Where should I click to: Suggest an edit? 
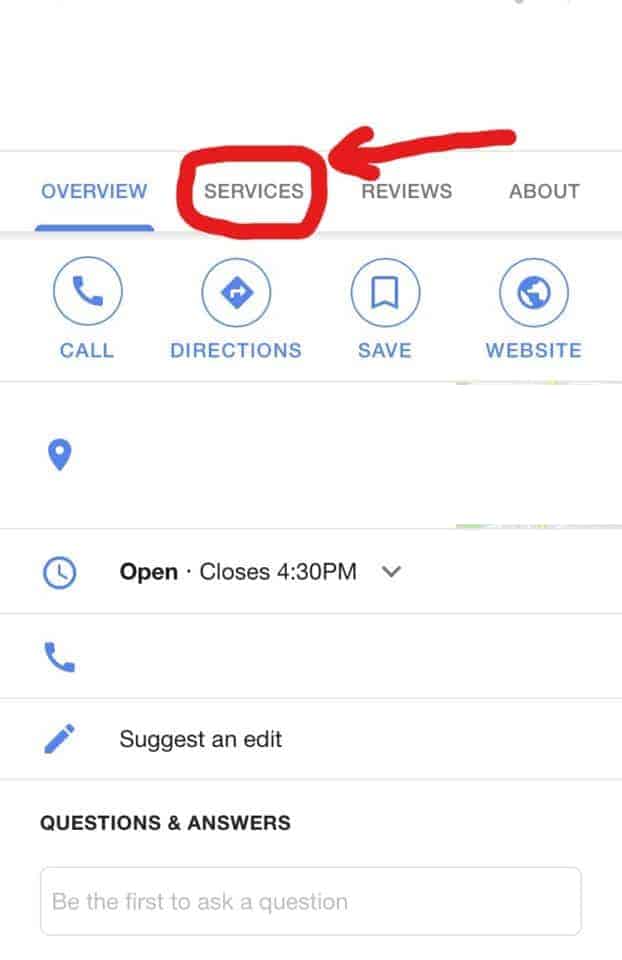200,740
